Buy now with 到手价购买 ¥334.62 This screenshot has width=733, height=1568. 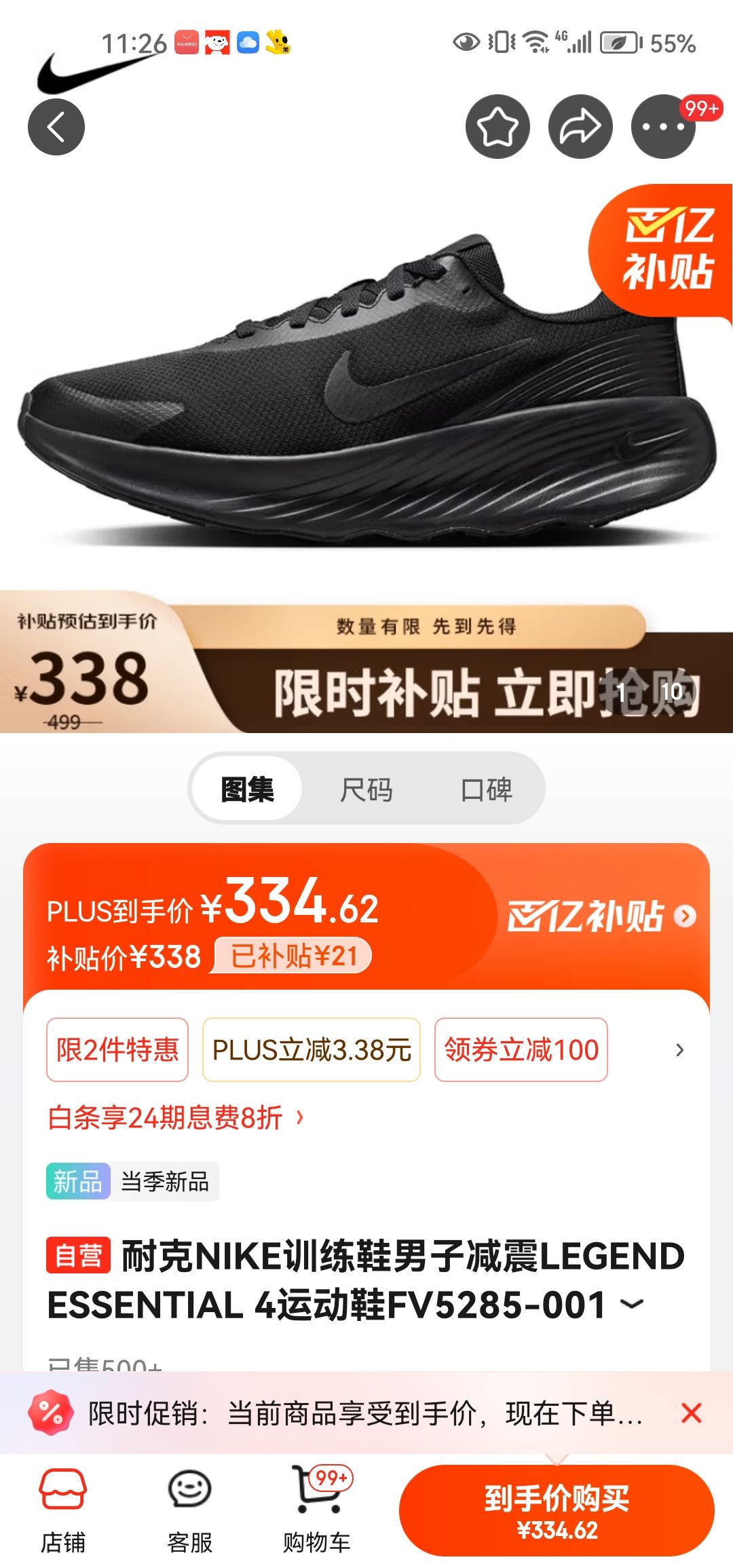[x=557, y=1511]
